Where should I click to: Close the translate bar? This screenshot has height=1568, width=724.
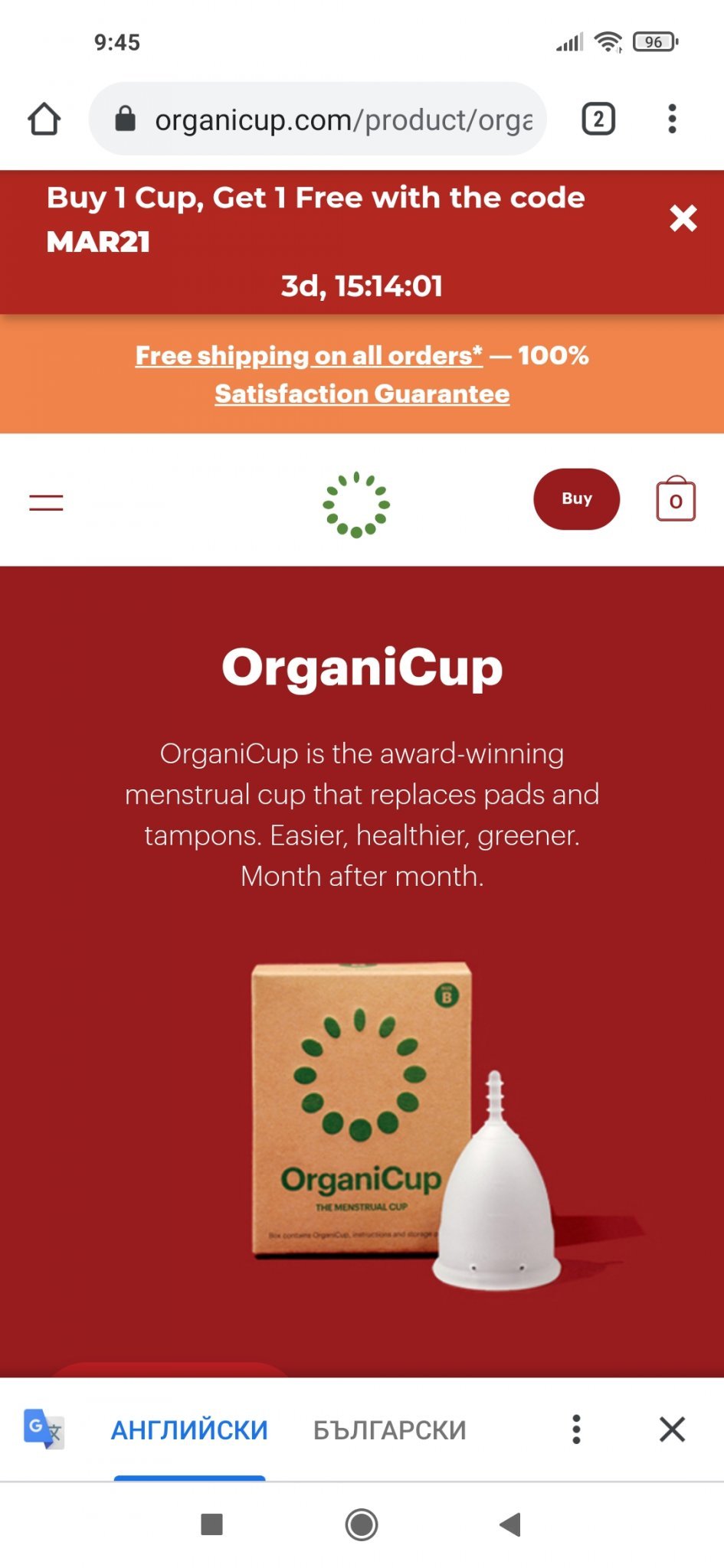(x=672, y=1429)
